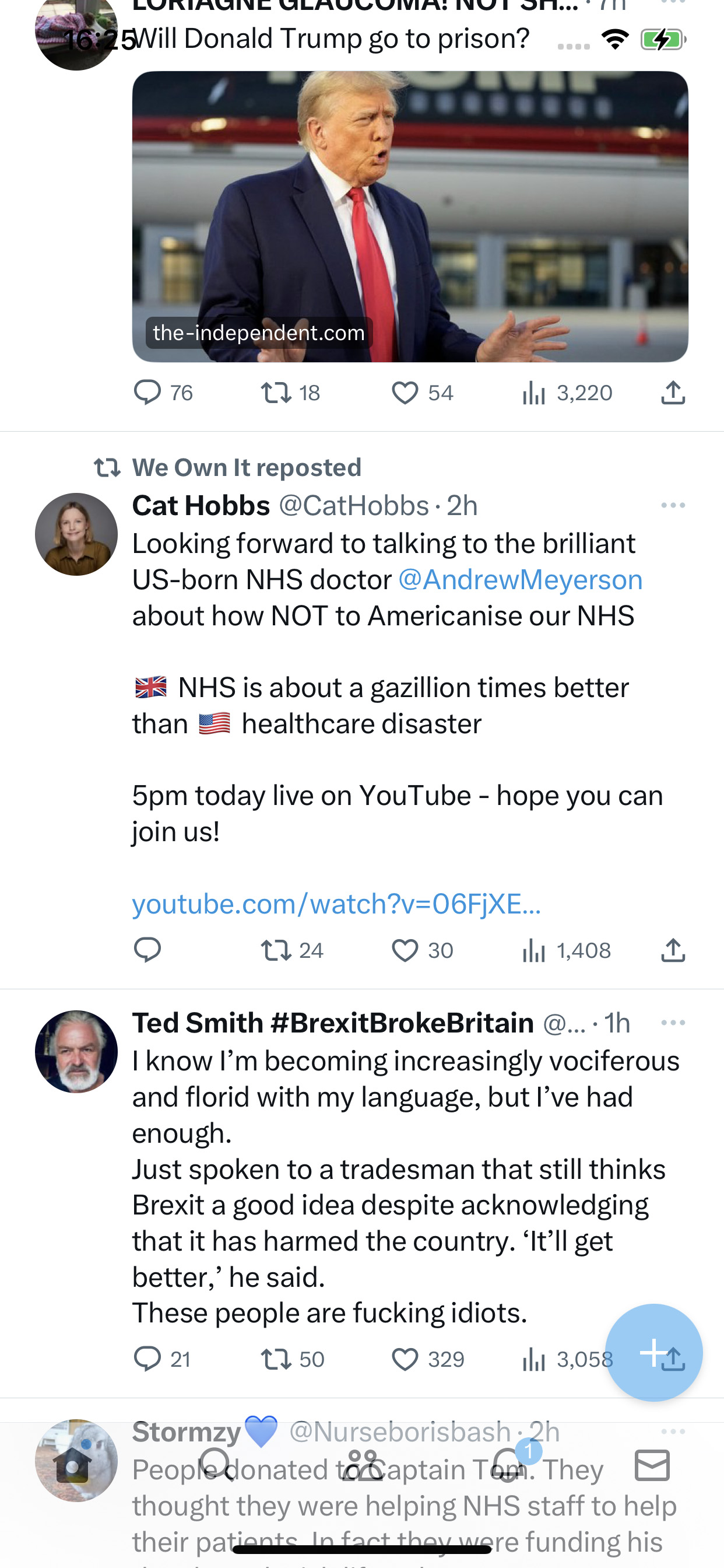Like the Donald Trump prison post
Screen dimensions: 724x1568
405,393
